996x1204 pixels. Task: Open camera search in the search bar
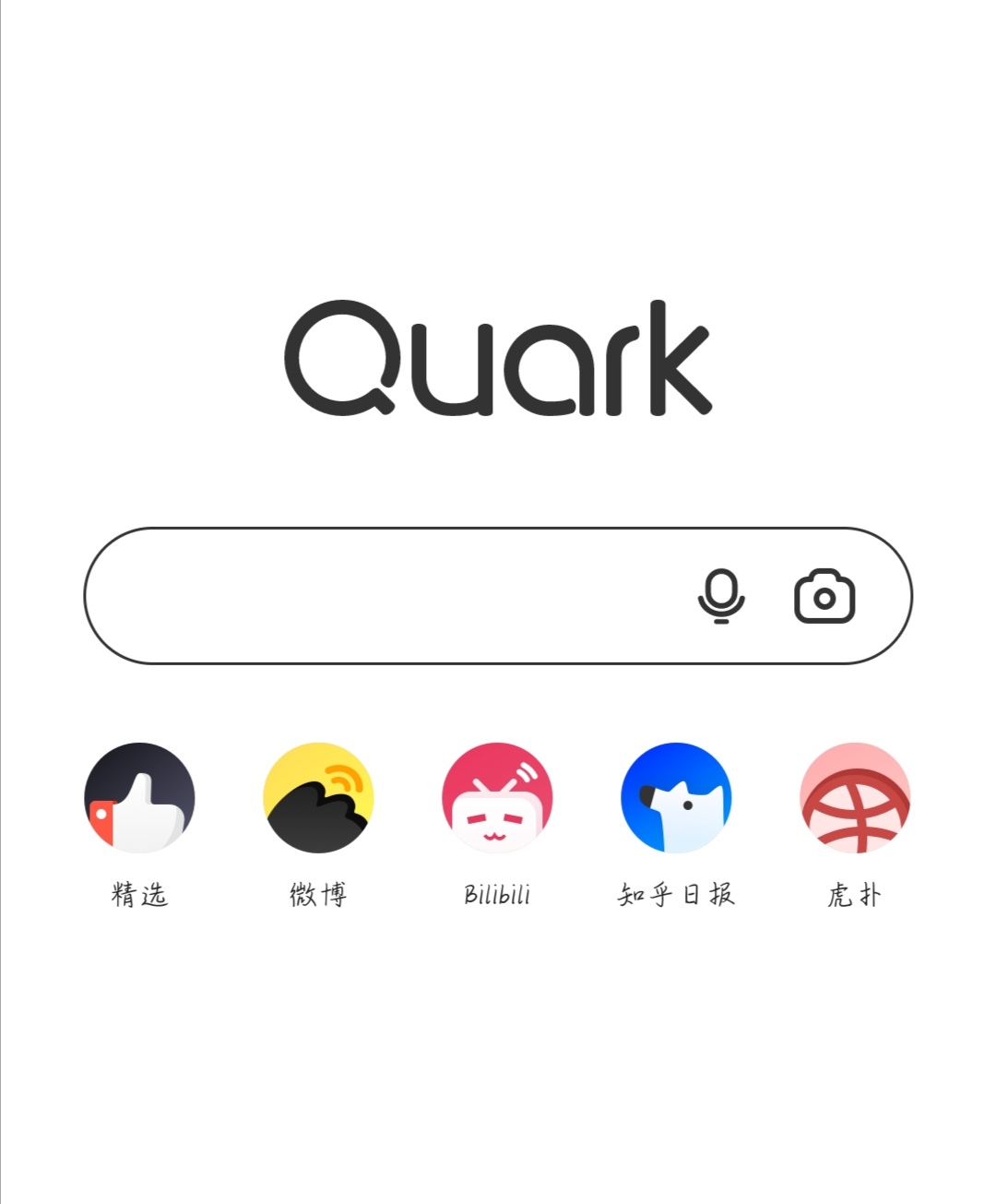coord(824,597)
